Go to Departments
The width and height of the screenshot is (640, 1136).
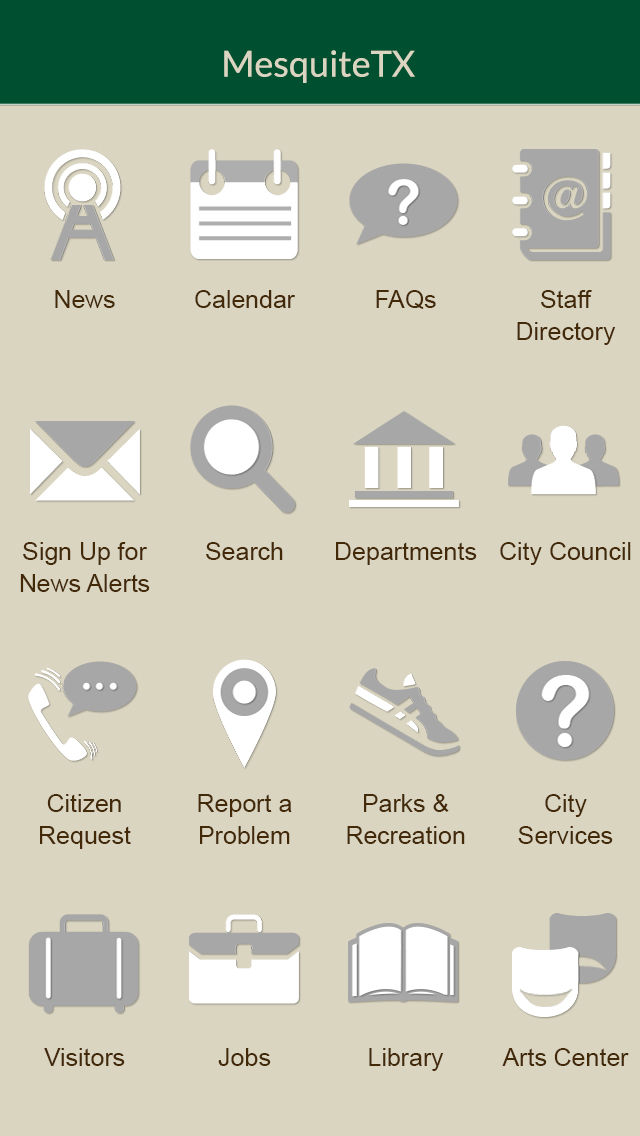(404, 484)
